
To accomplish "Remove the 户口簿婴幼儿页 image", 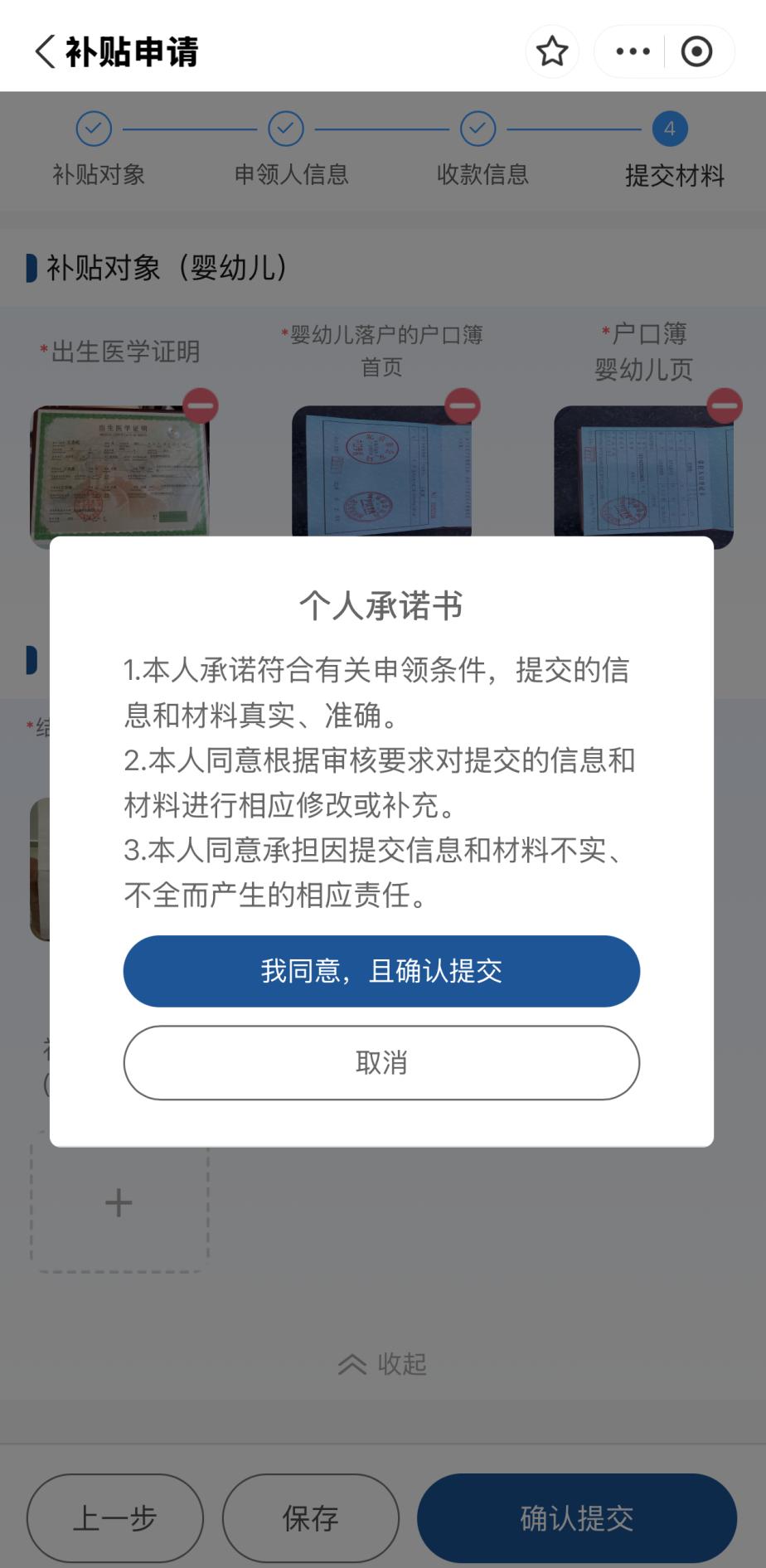I will tap(724, 406).
